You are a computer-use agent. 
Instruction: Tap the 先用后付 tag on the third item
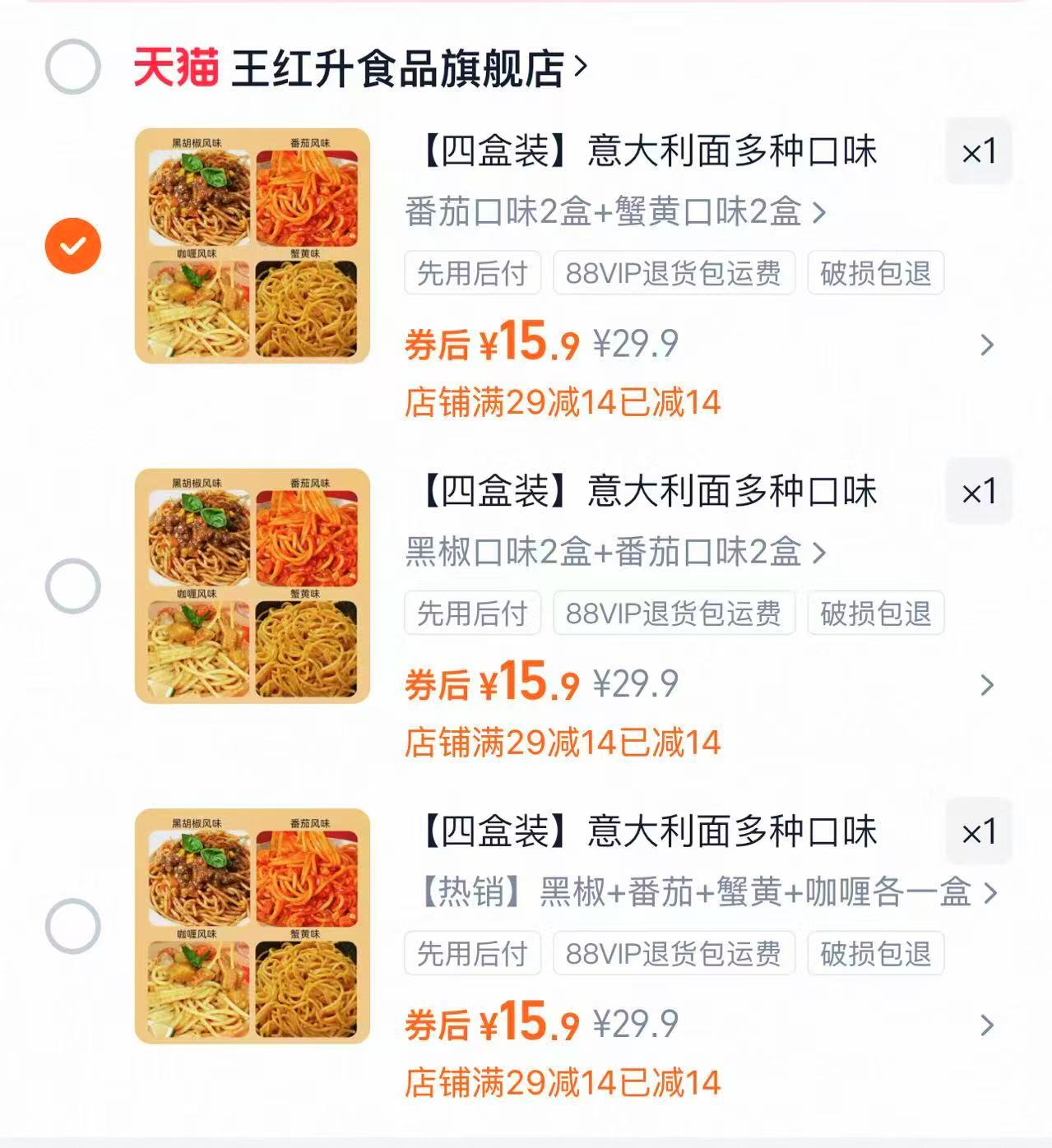coord(472,953)
